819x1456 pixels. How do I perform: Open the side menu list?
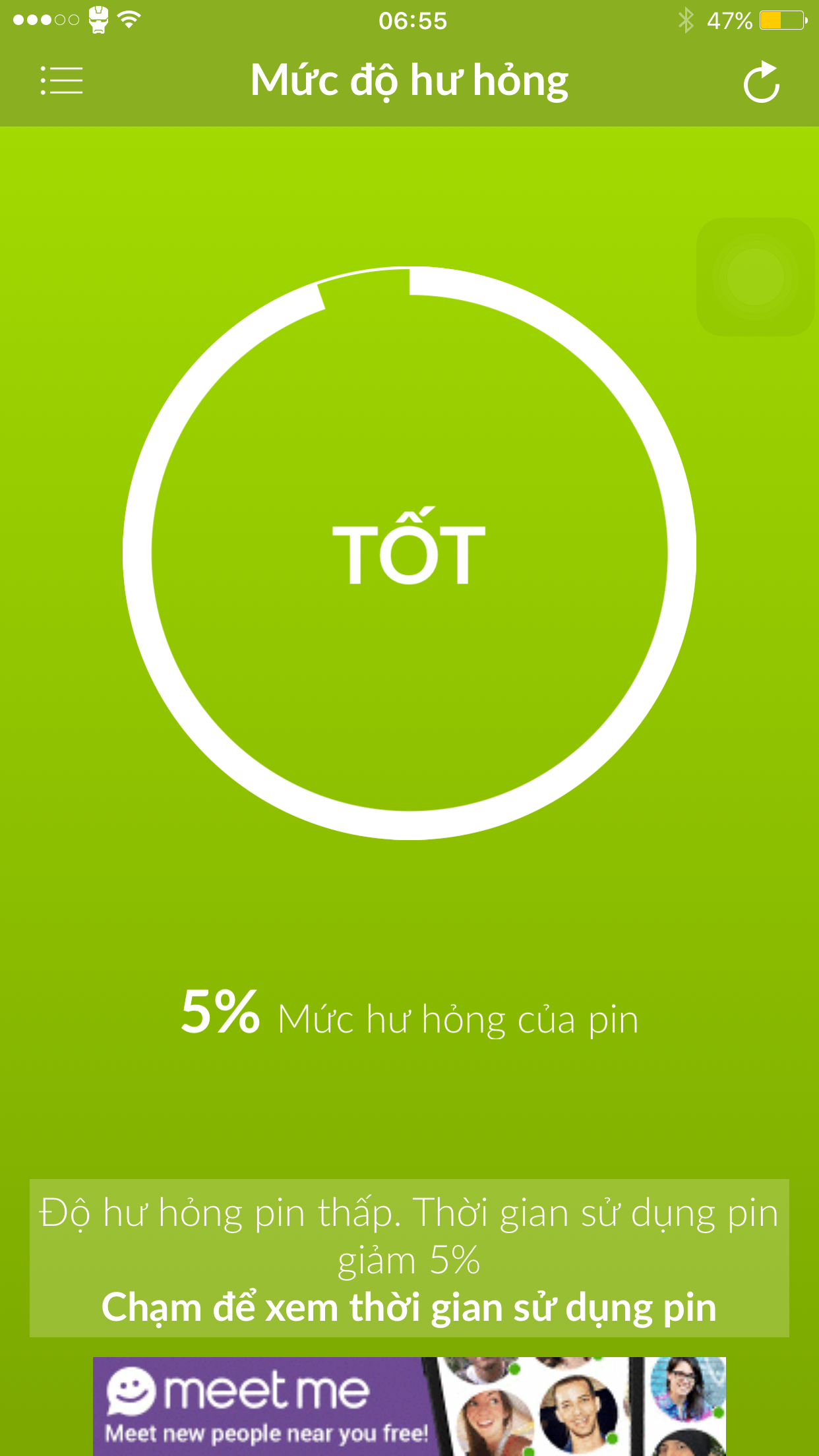(x=61, y=80)
